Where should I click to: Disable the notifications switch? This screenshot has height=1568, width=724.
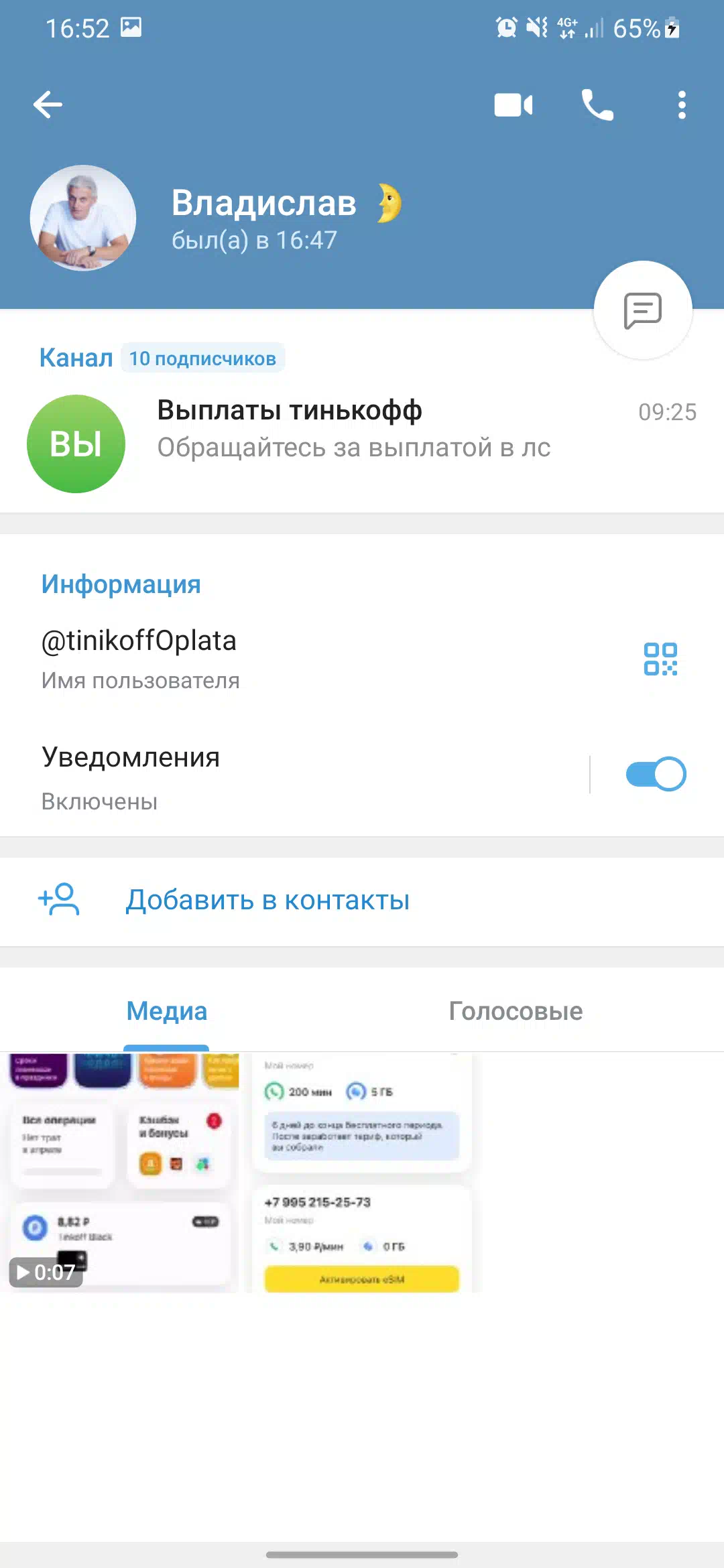coord(656,774)
